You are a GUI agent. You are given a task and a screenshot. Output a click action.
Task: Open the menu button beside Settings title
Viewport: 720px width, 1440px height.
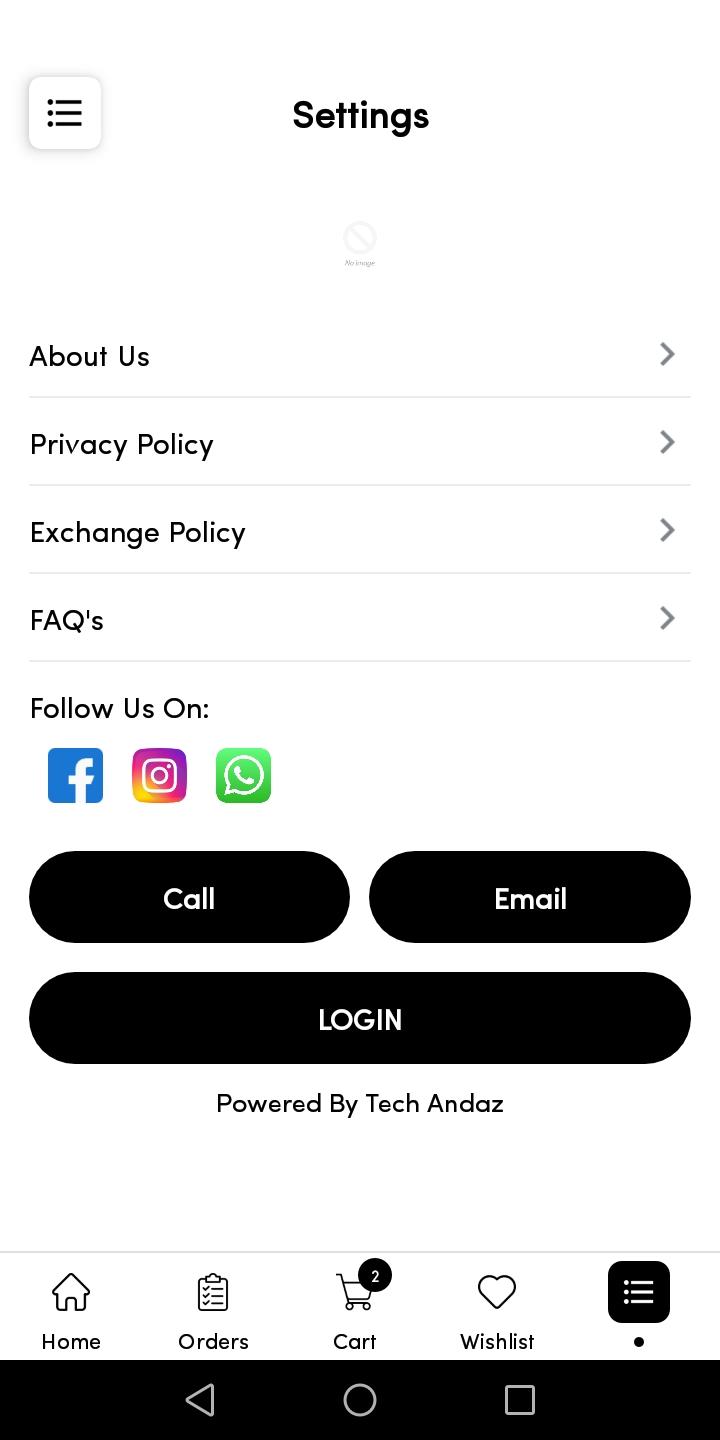pos(65,113)
